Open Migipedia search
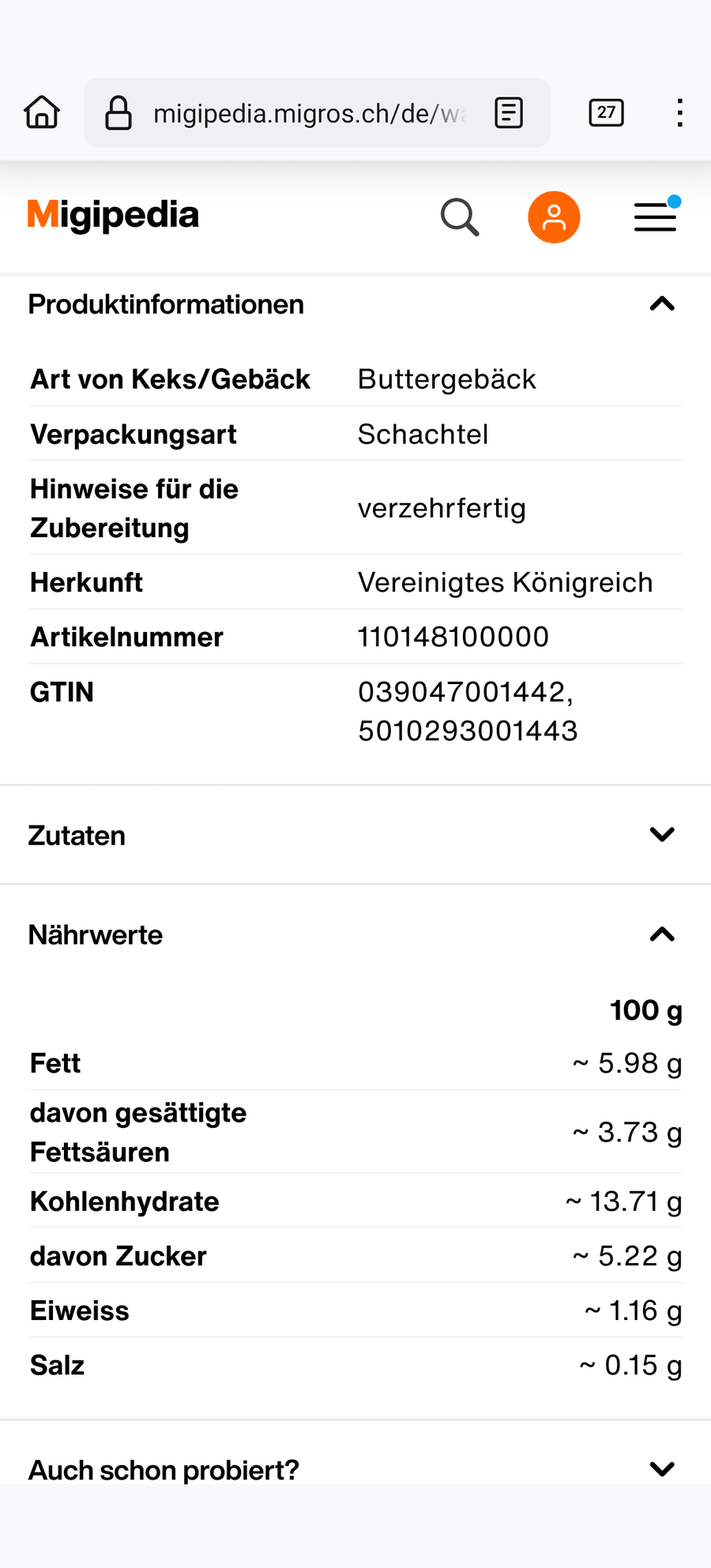711x1568 pixels. (x=460, y=217)
